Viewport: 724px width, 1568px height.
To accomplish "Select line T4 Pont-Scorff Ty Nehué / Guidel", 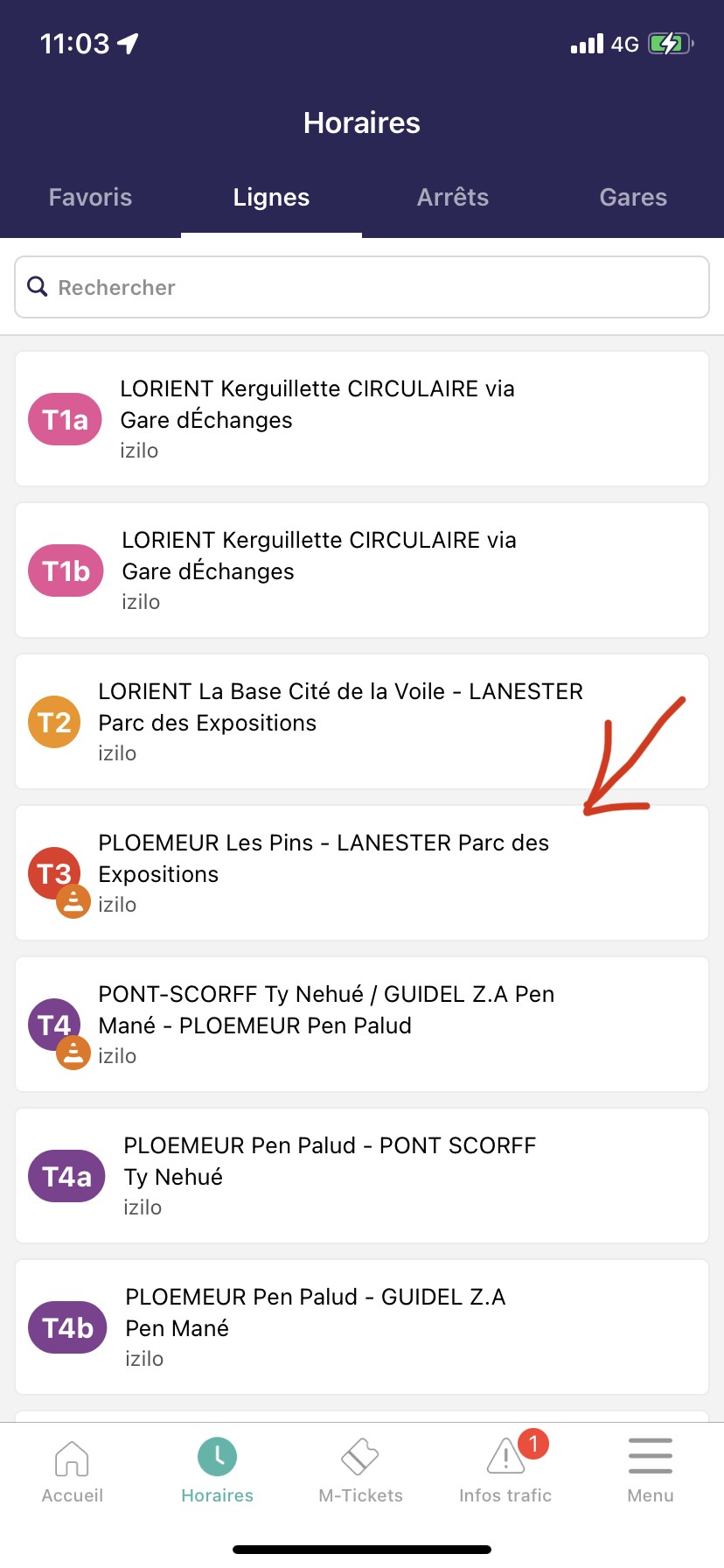I will 362,1025.
